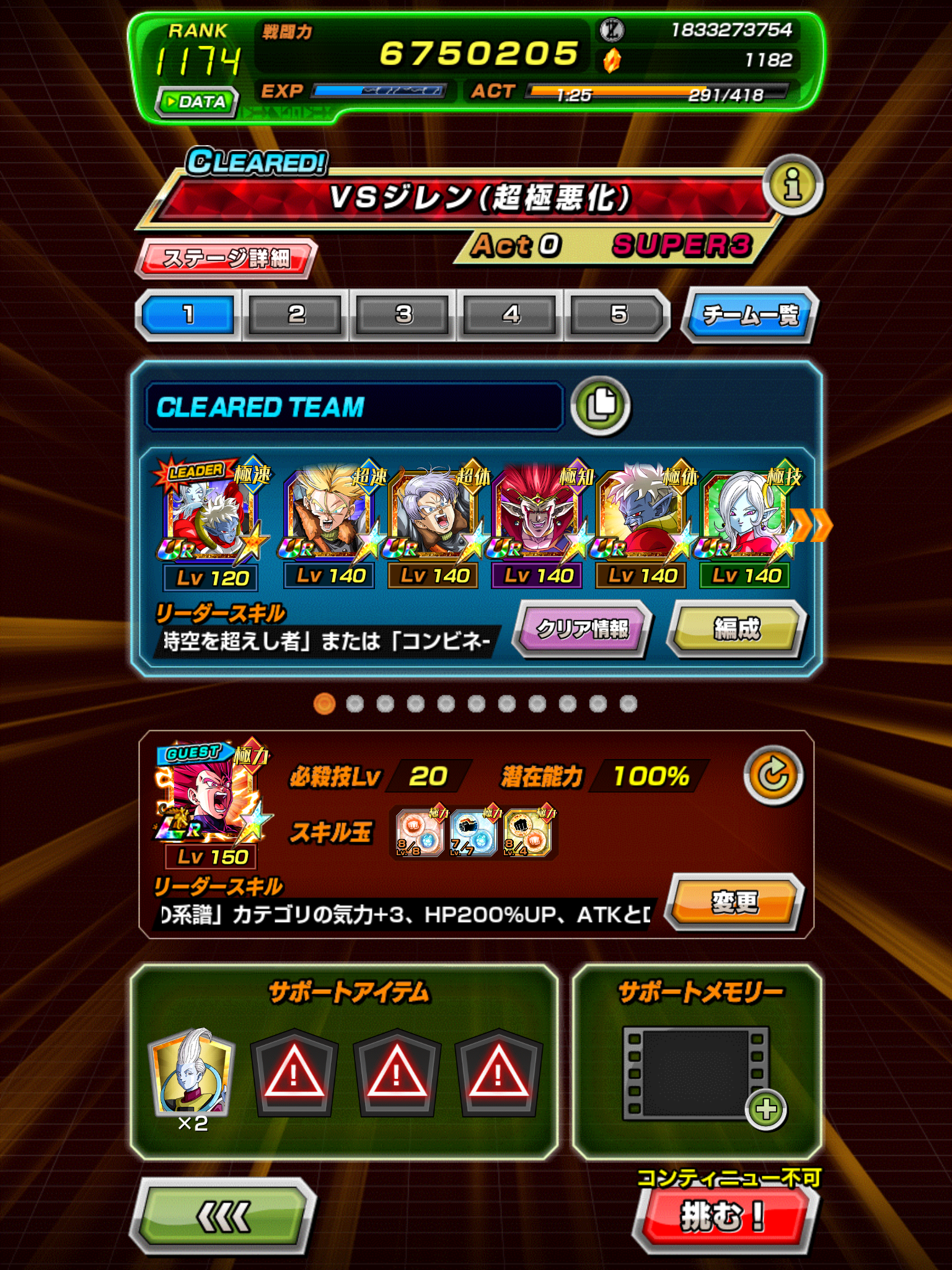Copy the cleared team
Screen dimensions: 952x1270
(x=600, y=406)
